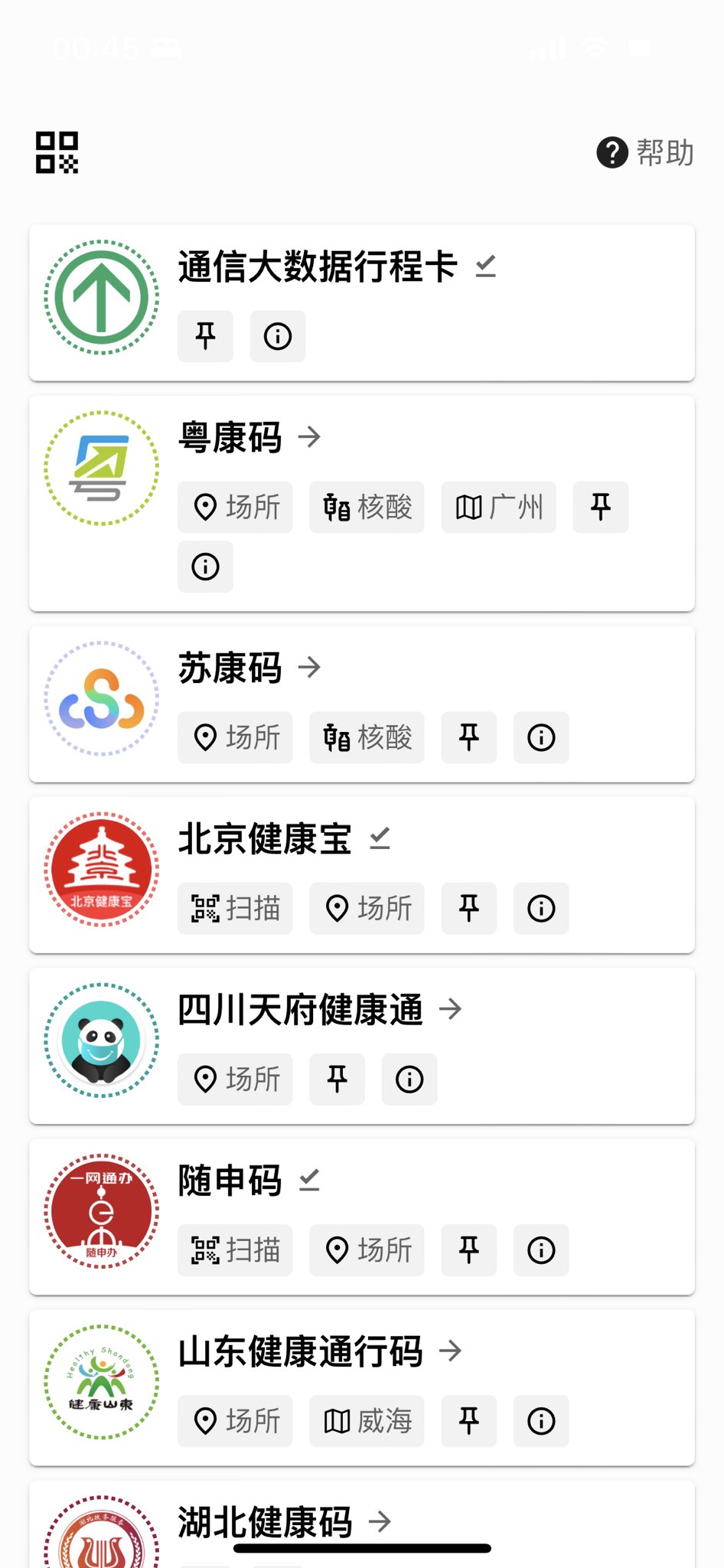Select the 广州 chip under 粤康码
The width and height of the screenshot is (724, 1568).
coord(498,507)
